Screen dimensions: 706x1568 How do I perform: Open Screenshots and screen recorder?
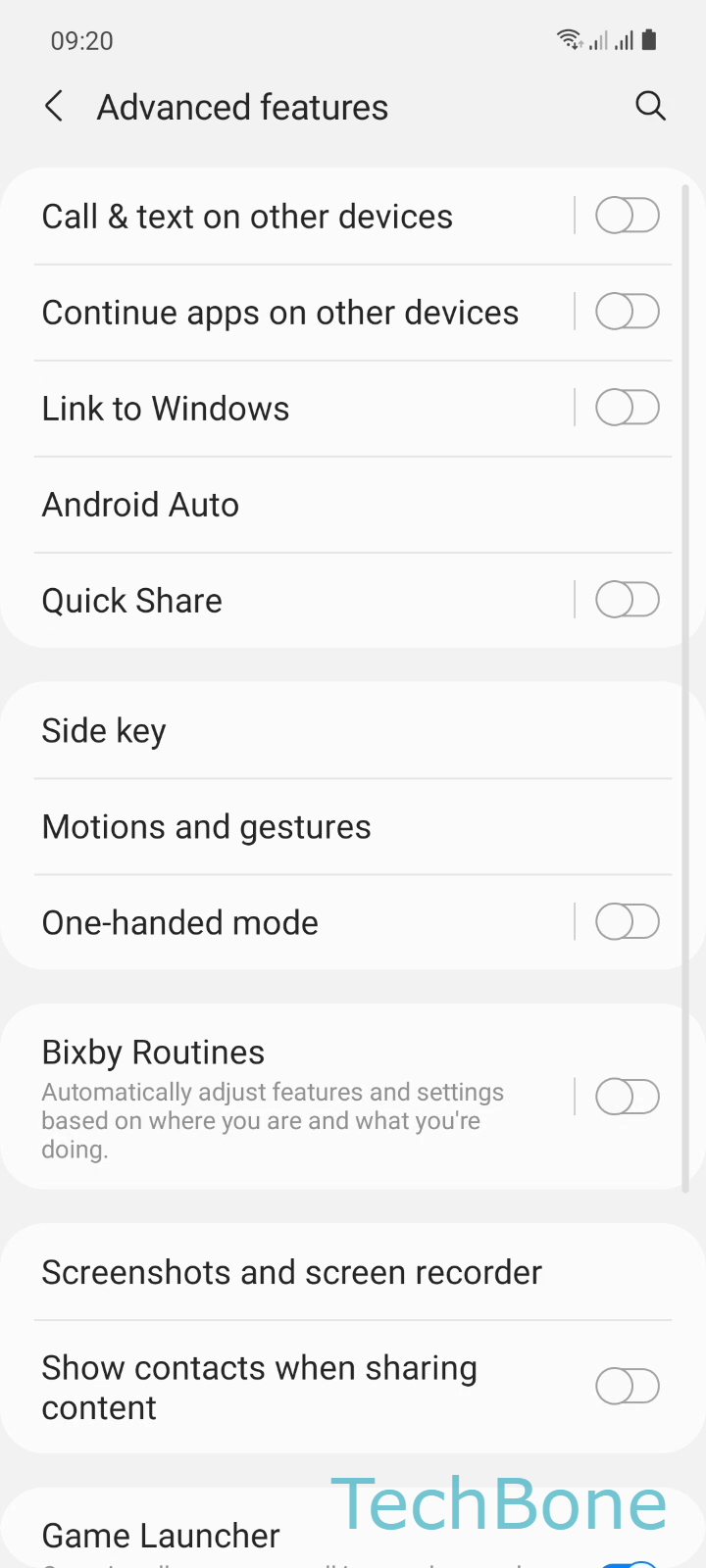(294, 1272)
